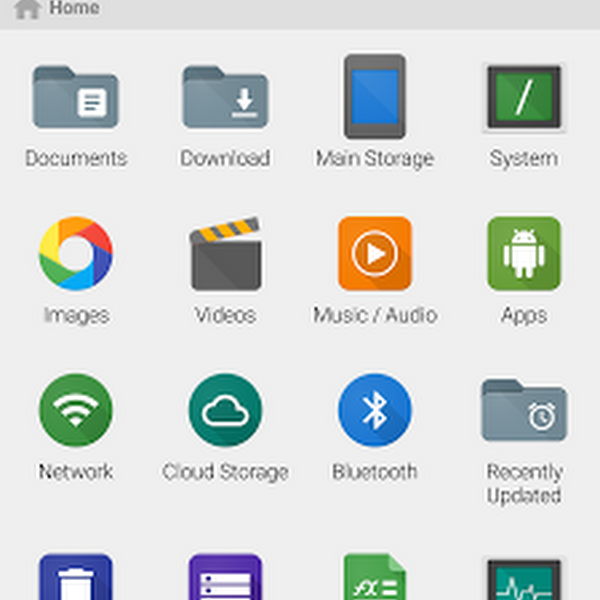View the Images category

coord(76,254)
